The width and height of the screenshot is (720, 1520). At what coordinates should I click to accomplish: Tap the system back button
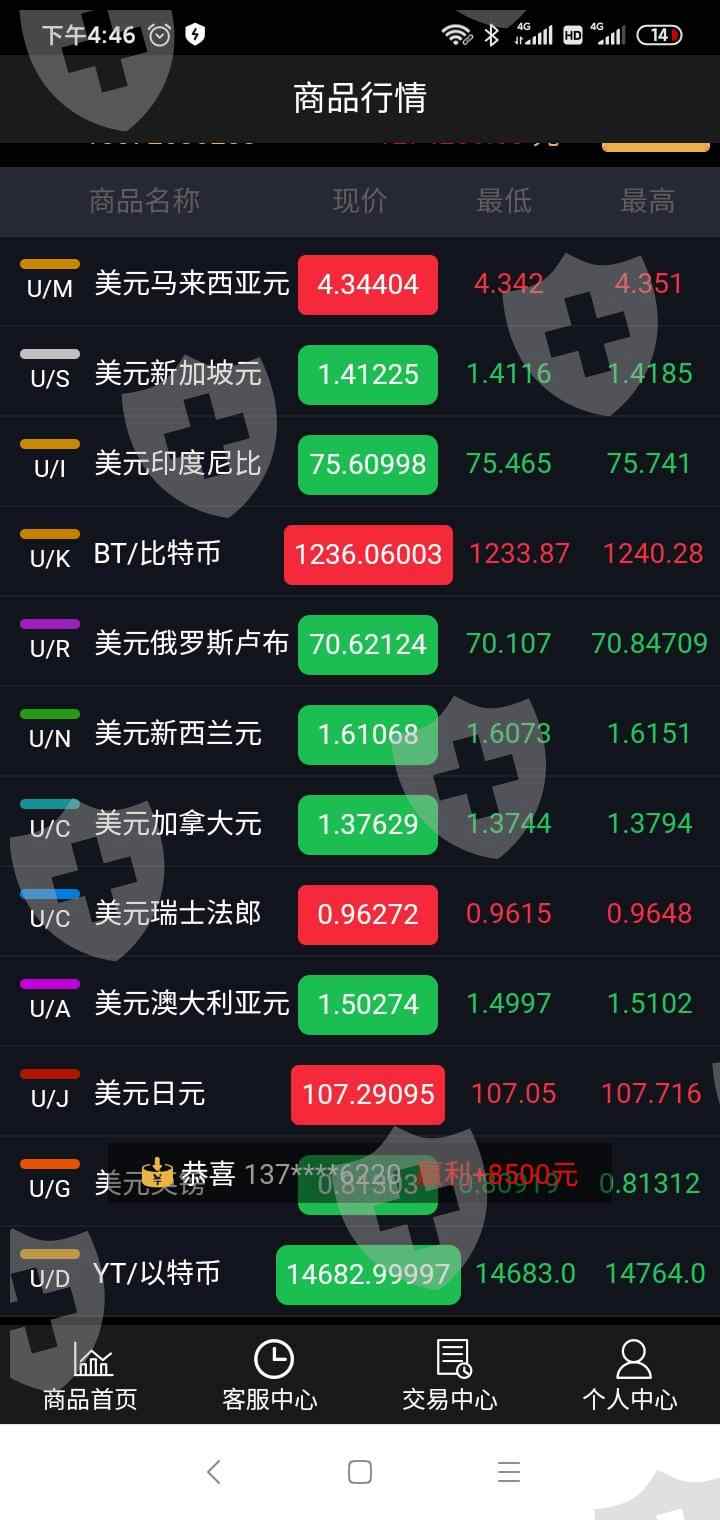[x=213, y=1471]
